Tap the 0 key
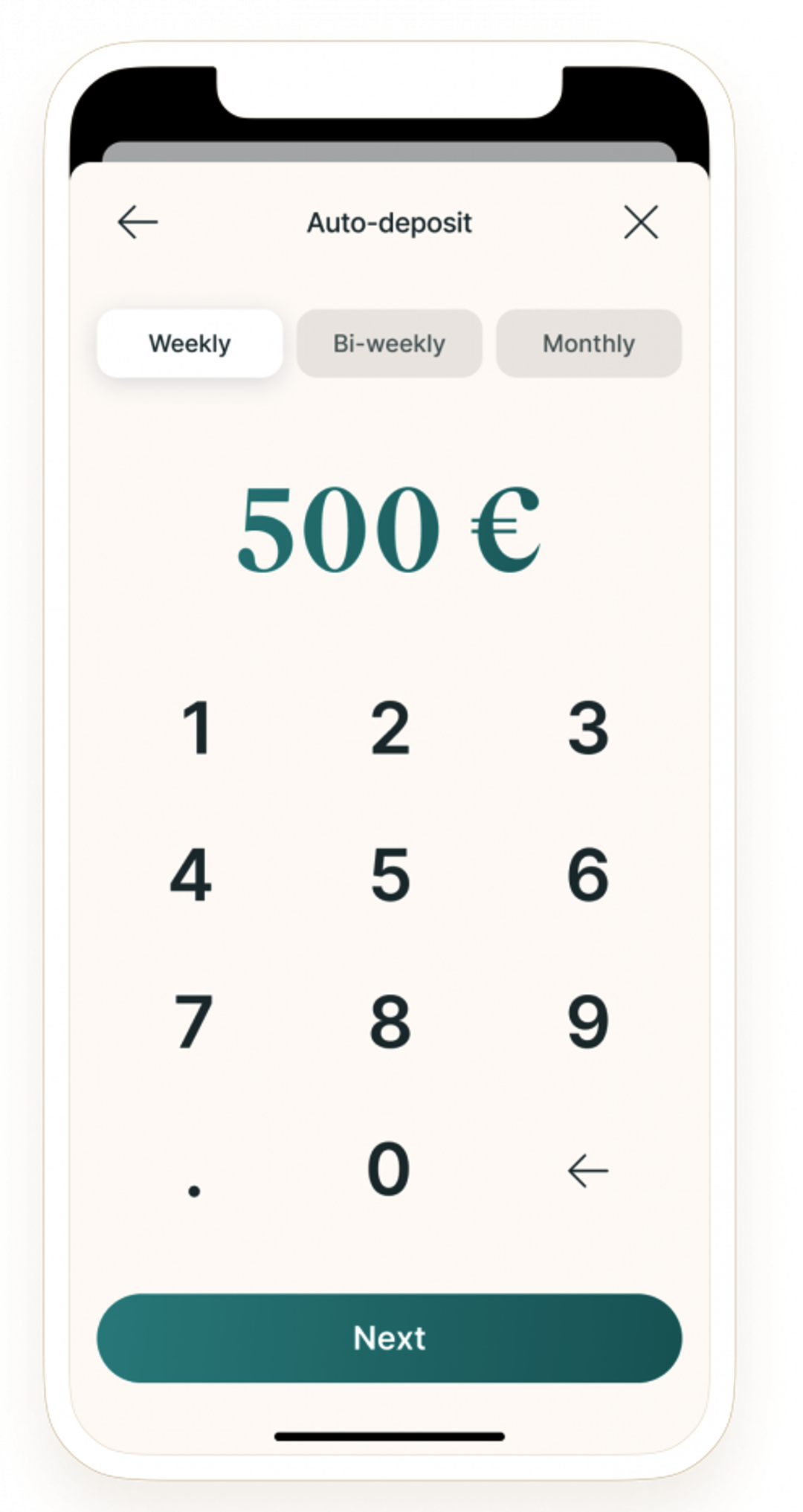This screenshot has width=803, height=1512. pyautogui.click(x=389, y=1169)
